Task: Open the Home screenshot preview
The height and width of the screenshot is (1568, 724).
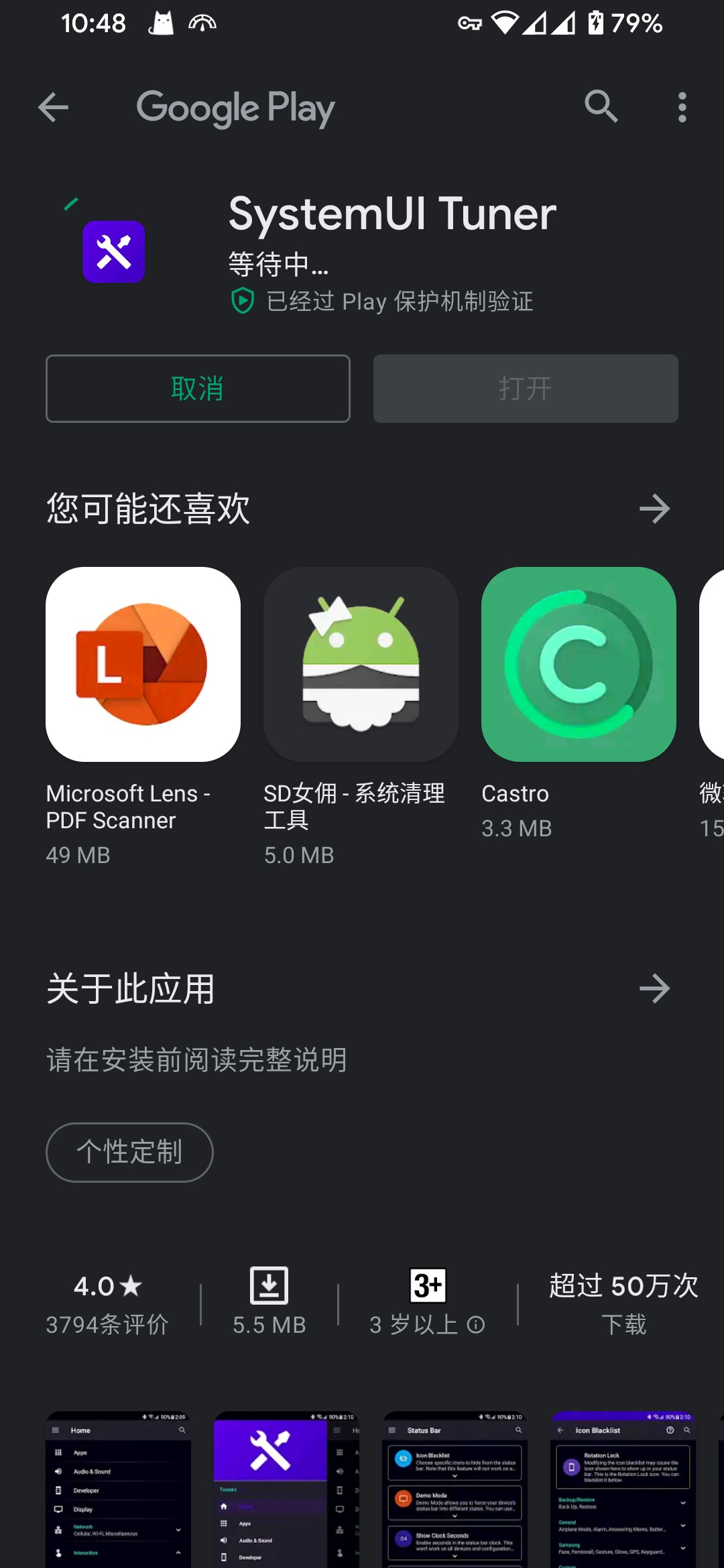Action: [119, 1489]
